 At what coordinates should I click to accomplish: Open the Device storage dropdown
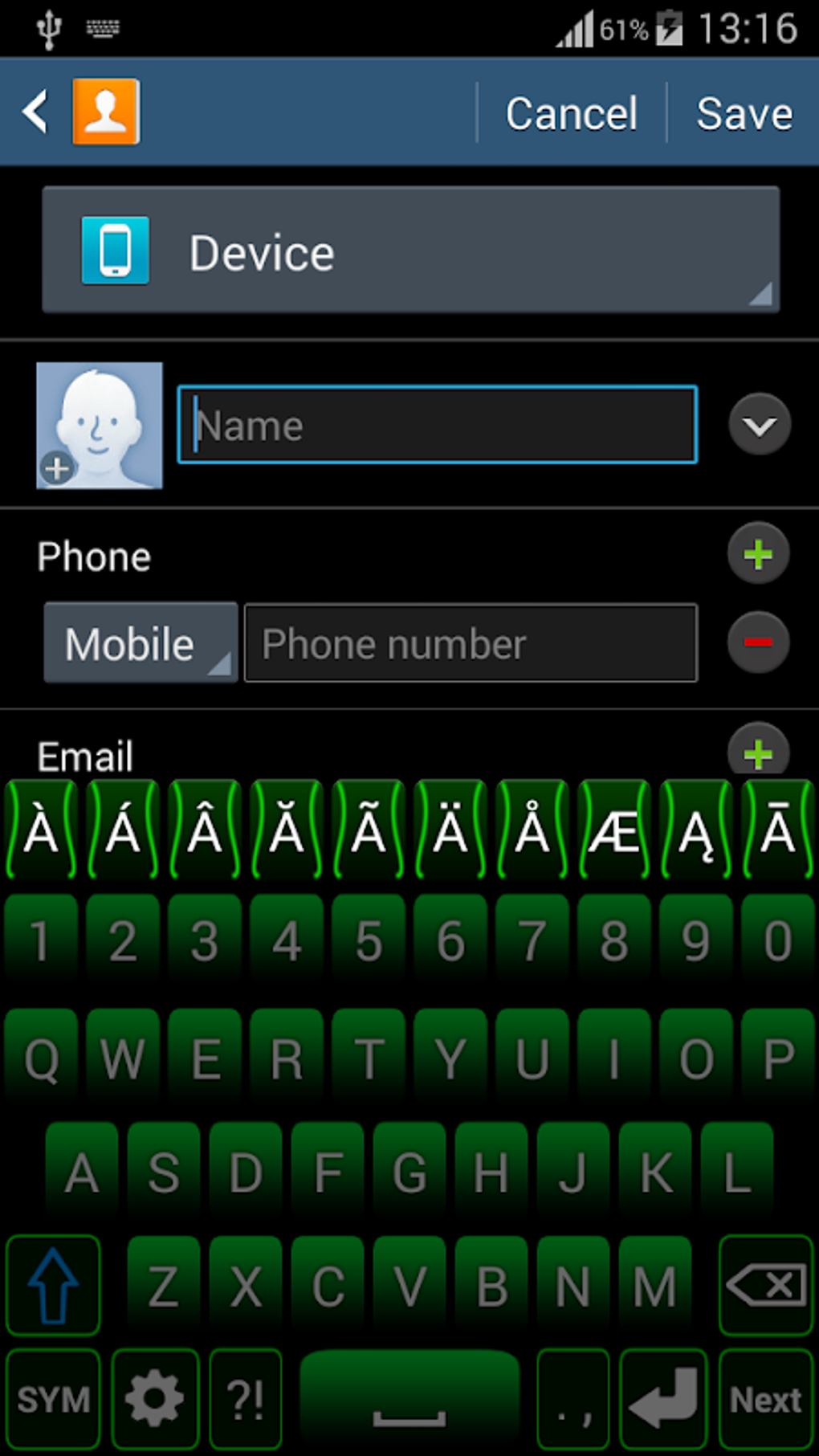[410, 251]
